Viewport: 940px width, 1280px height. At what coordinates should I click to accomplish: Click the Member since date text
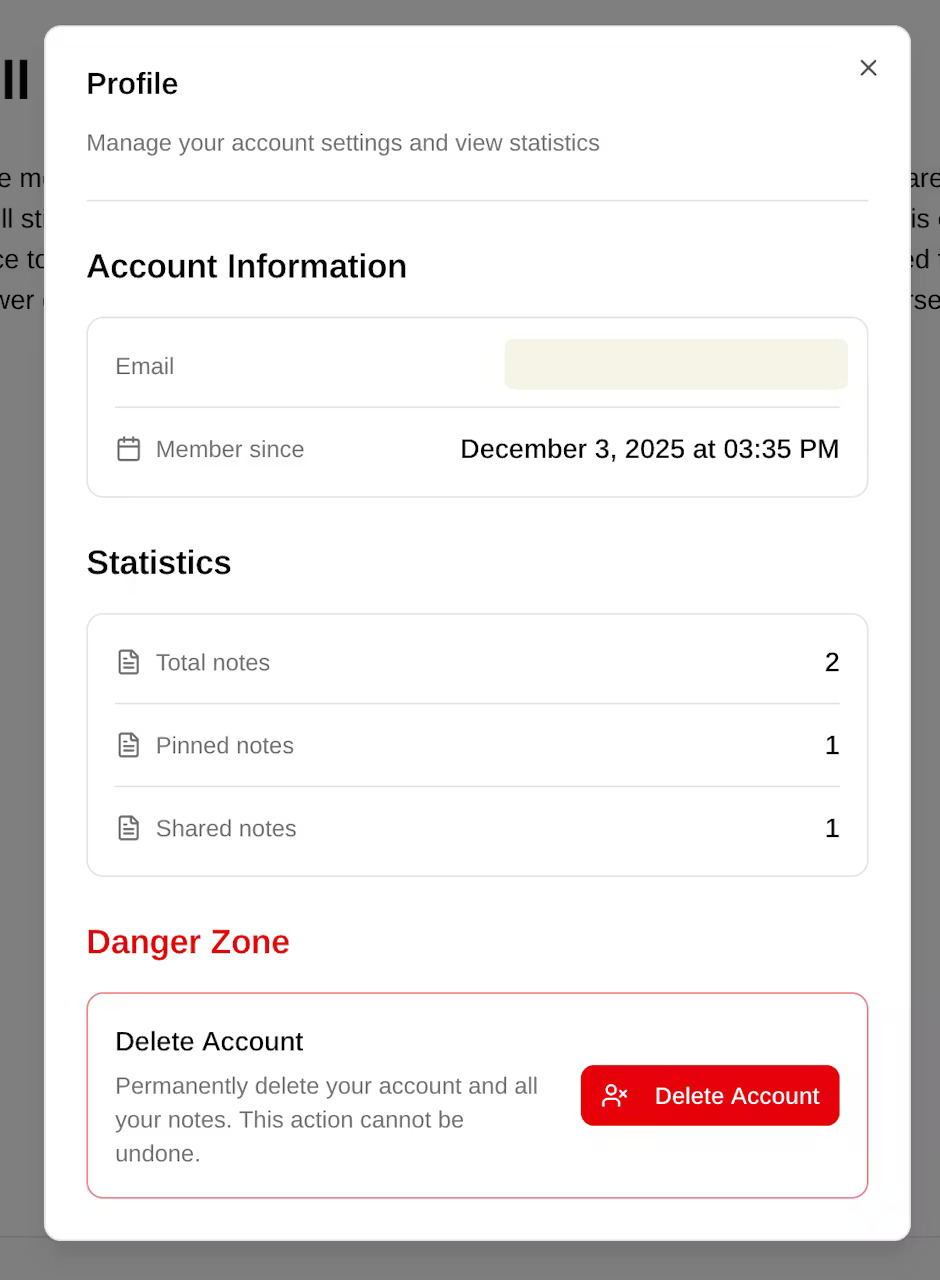649,449
